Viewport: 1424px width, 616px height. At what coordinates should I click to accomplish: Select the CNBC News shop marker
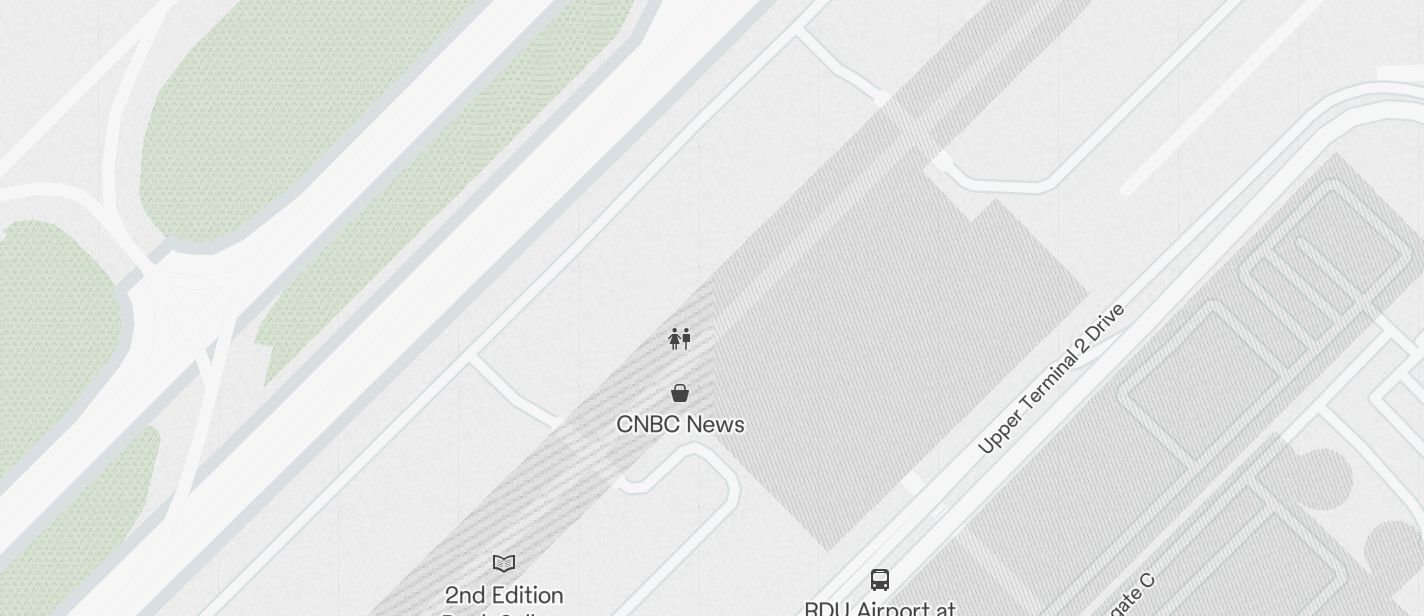680,393
